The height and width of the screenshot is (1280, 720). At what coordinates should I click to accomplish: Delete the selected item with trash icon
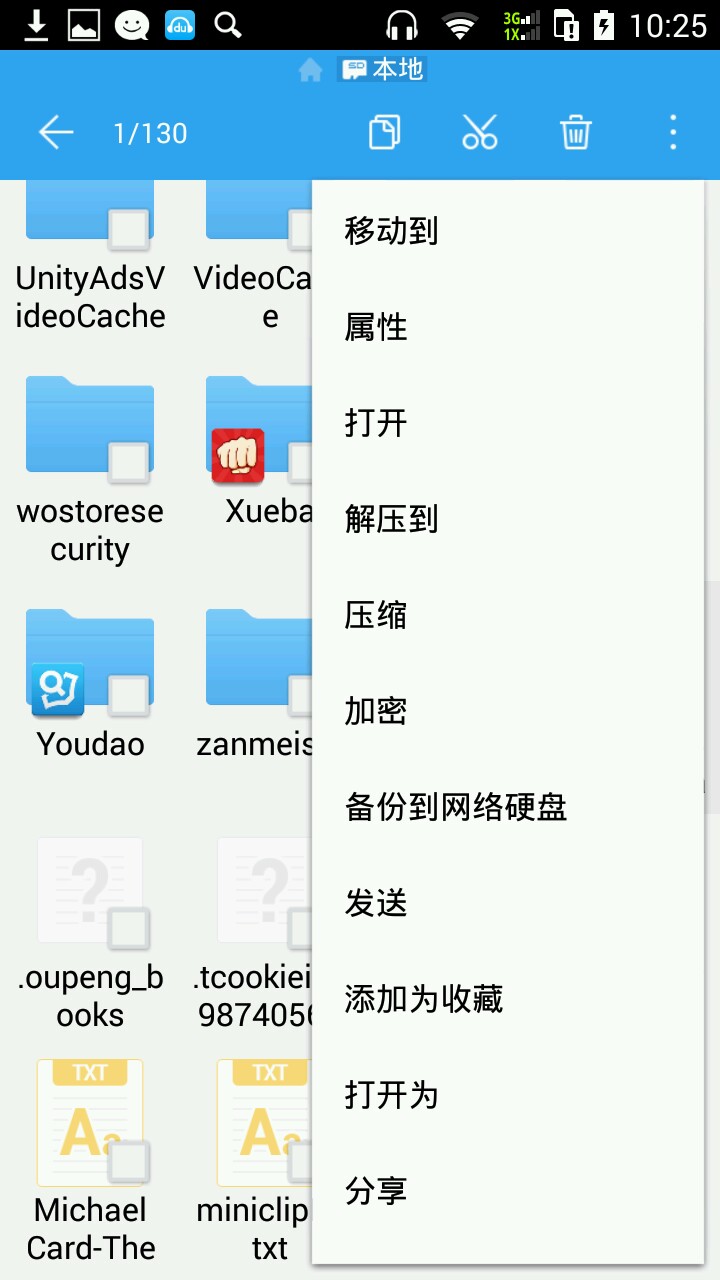[575, 132]
